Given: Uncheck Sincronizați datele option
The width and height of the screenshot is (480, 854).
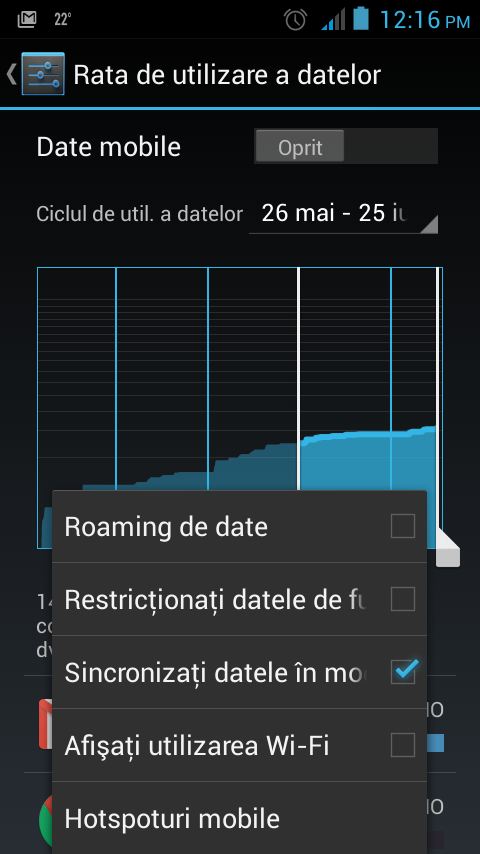Looking at the screenshot, I should pos(403,672).
